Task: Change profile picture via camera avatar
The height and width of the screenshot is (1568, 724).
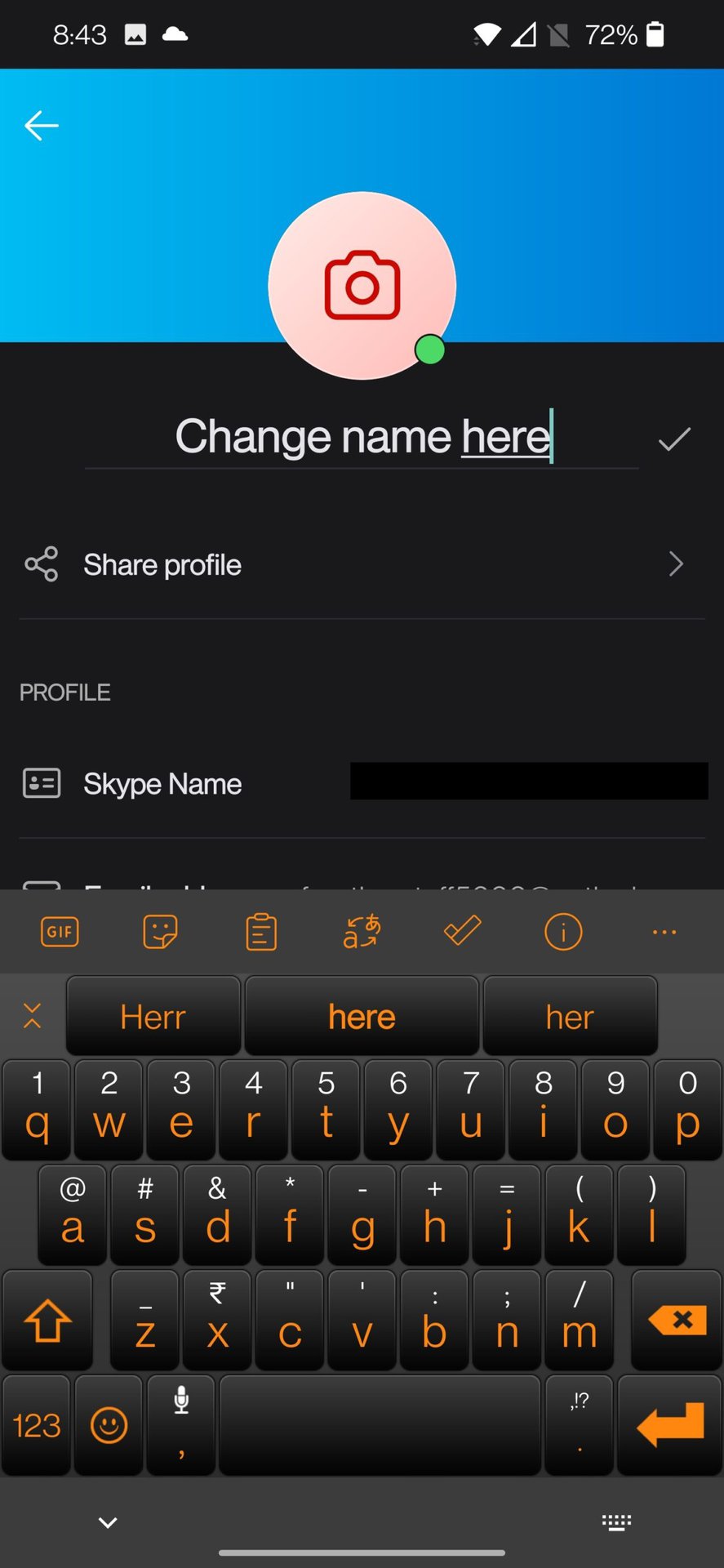Action: (x=362, y=286)
